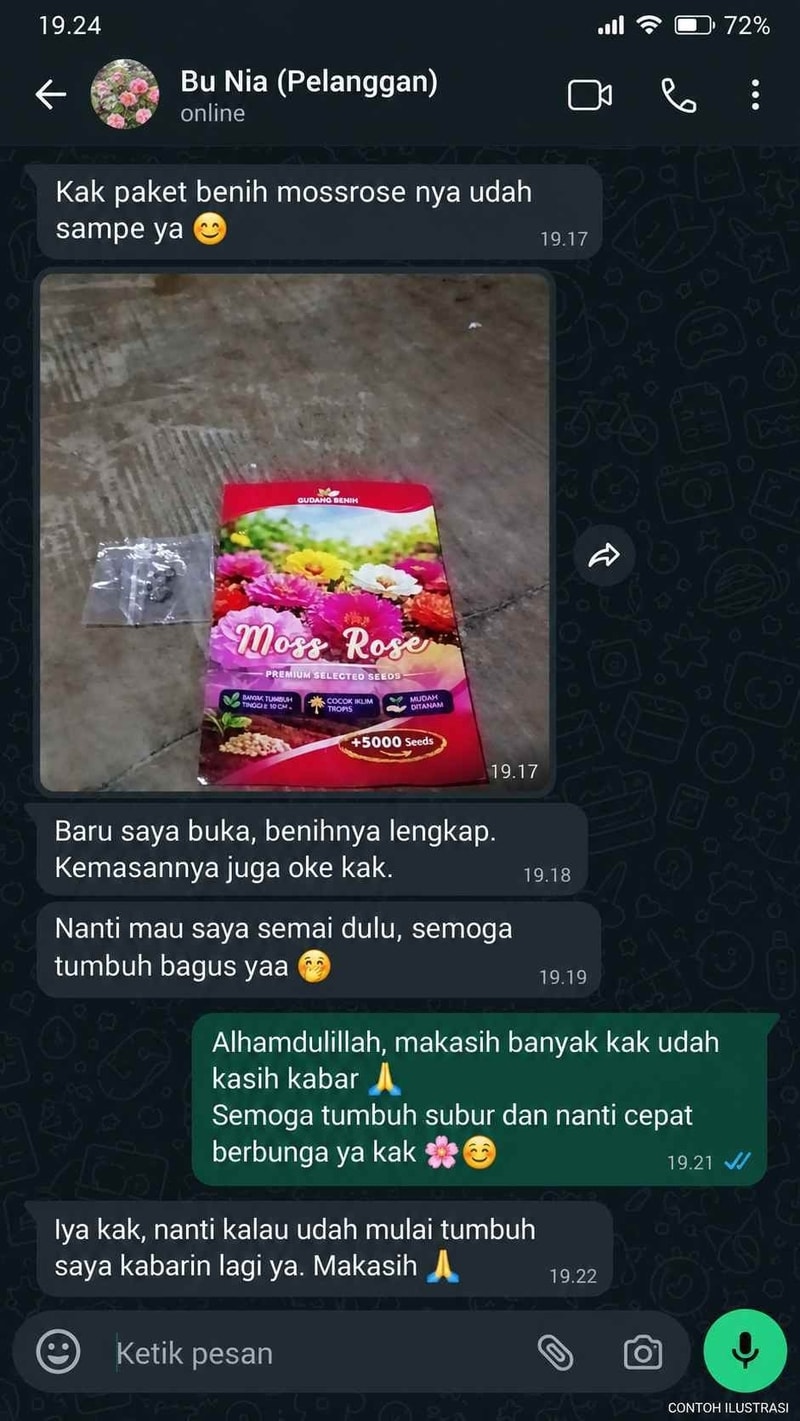Attach a file with the paperclip
800x1421 pixels.
coord(555,1353)
